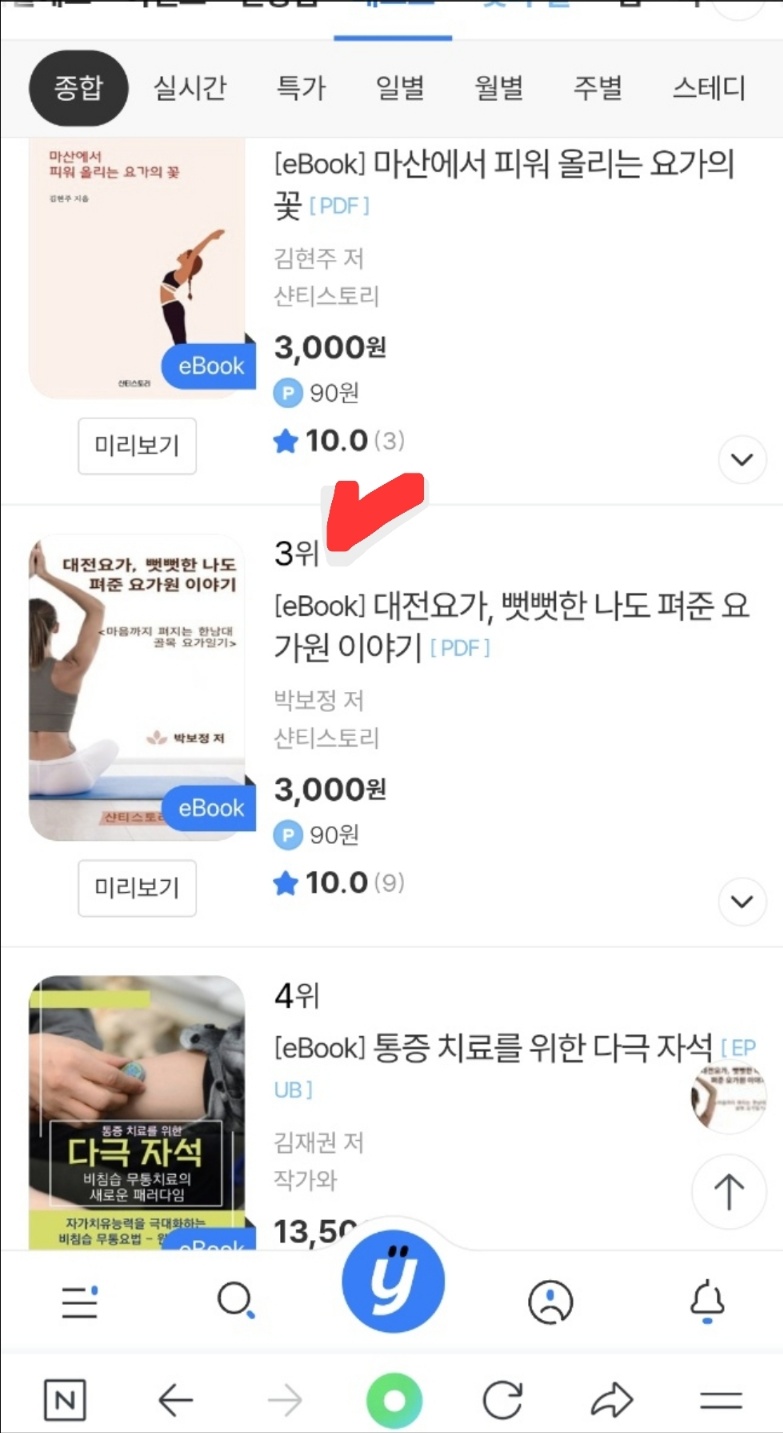This screenshot has height=1433, width=783.
Task: Tap 미리보기 under the 대전요가 book
Action: tap(137, 888)
